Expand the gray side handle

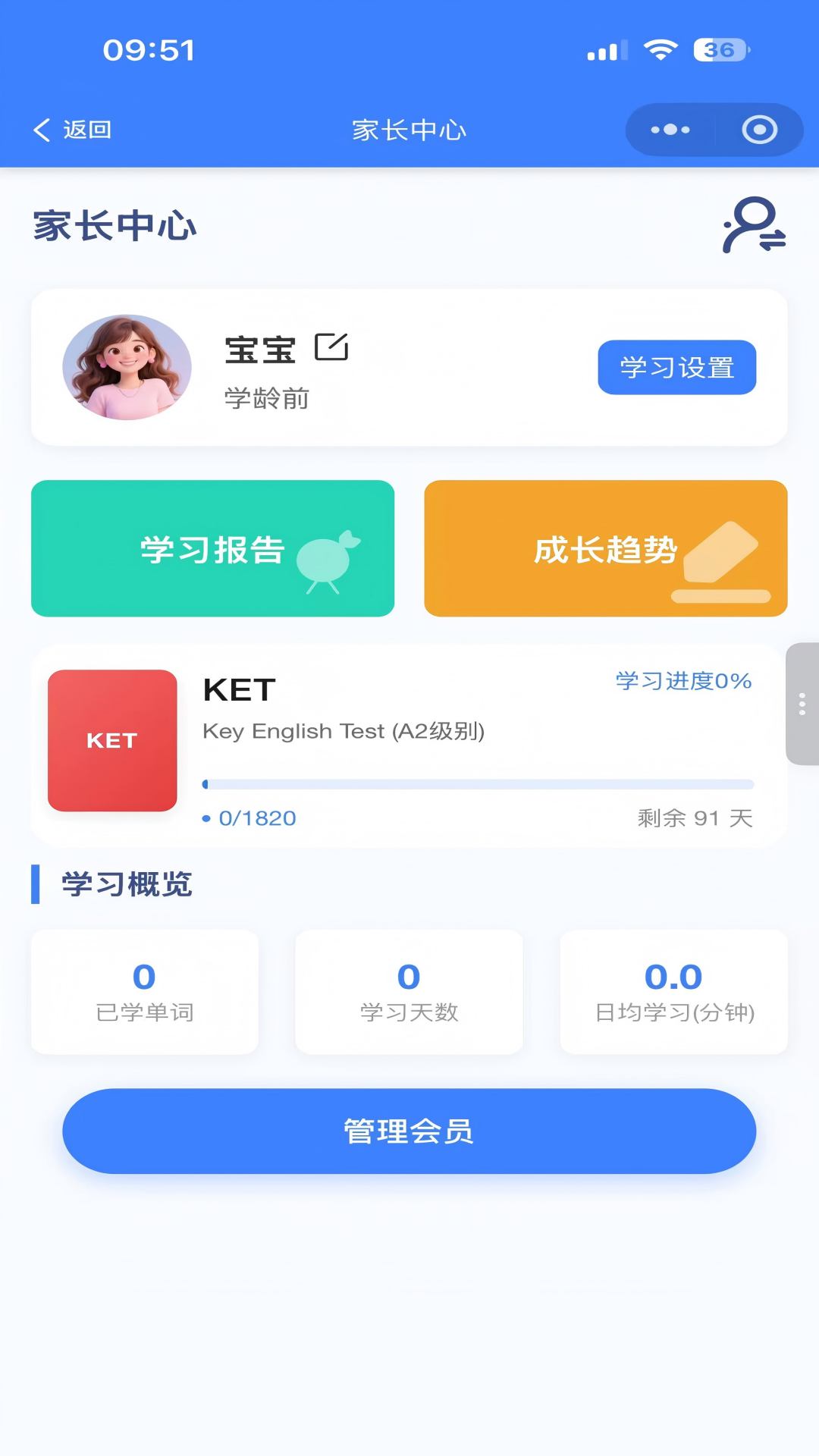pyautogui.click(x=802, y=704)
